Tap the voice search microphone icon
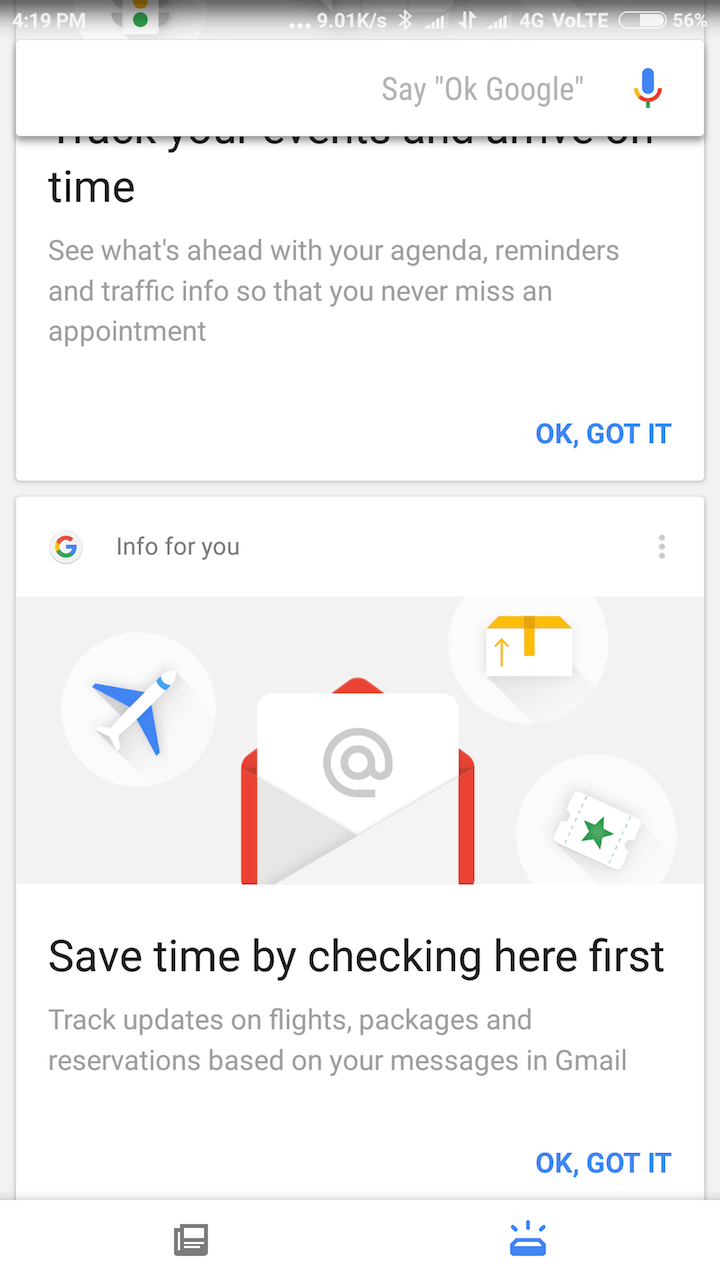The image size is (720, 1280). [x=648, y=89]
